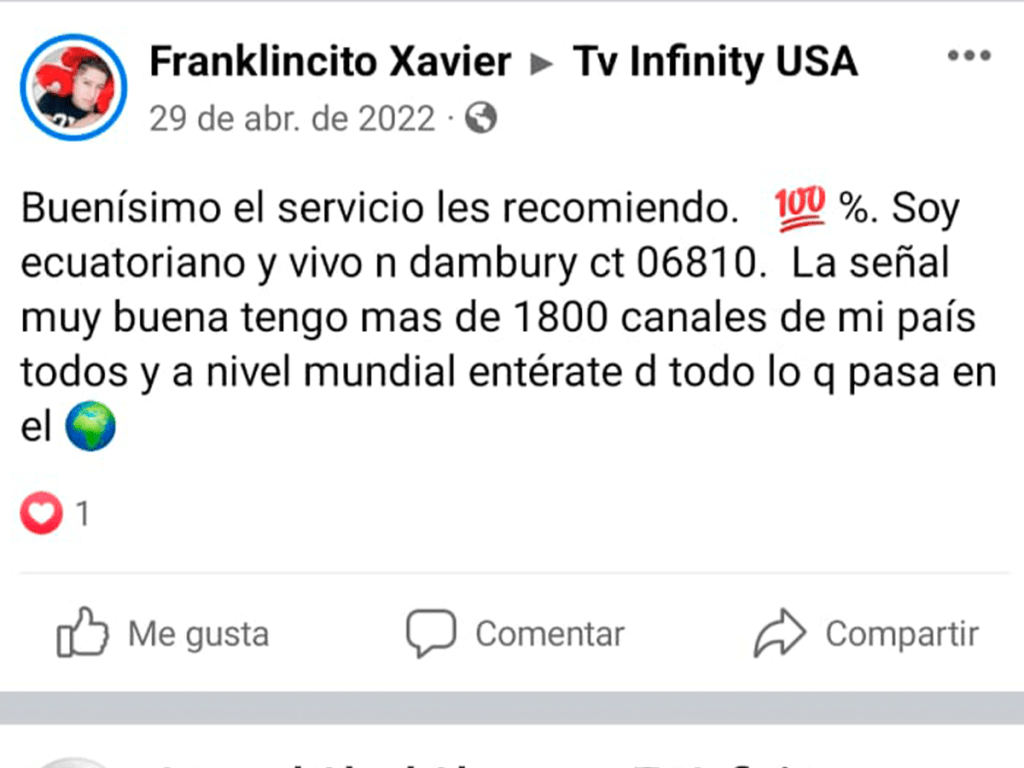Screen dimensions: 1024x768
Task: Open the post's three-dot options menu
Action: click(x=968, y=56)
